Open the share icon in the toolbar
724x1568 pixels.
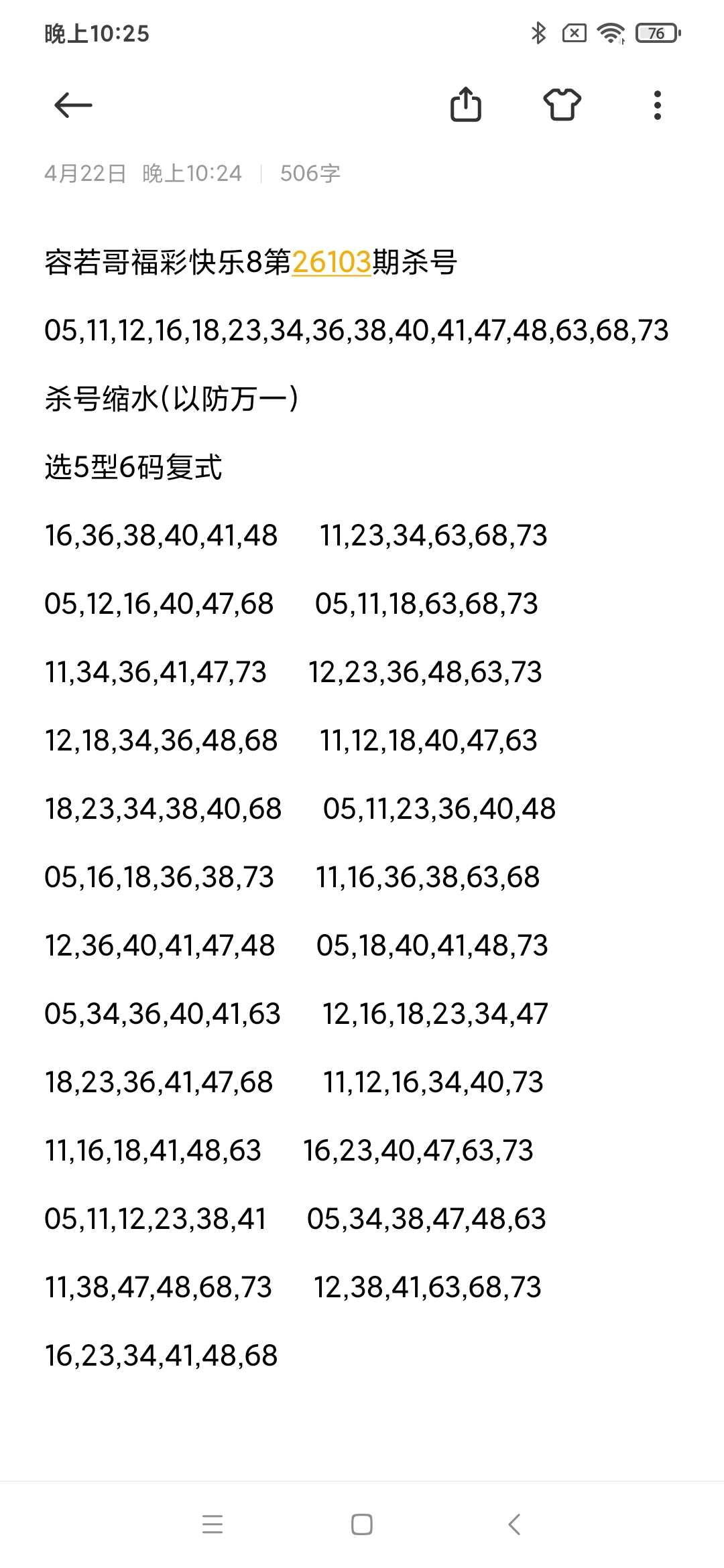468,105
